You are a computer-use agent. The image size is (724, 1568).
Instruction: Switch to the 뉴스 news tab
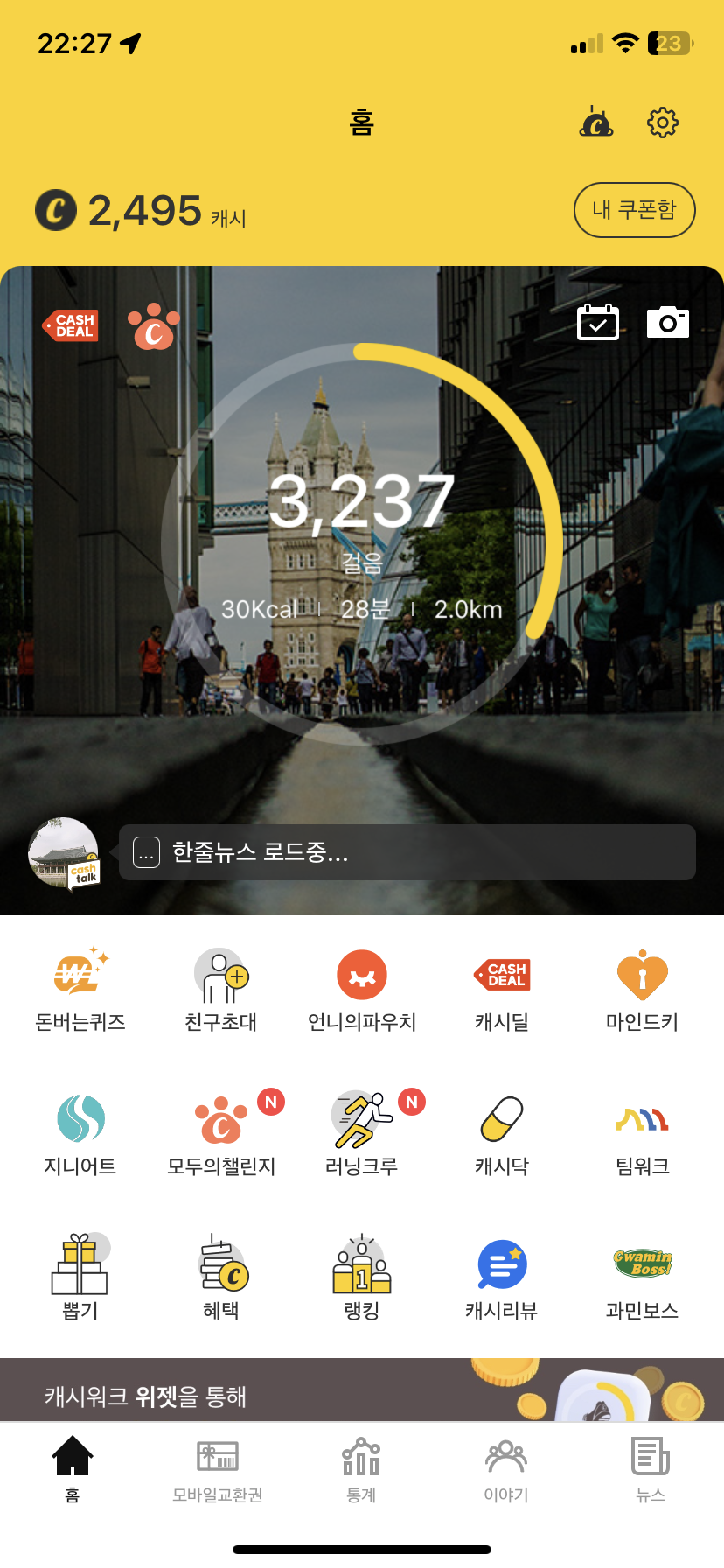pos(651,1470)
